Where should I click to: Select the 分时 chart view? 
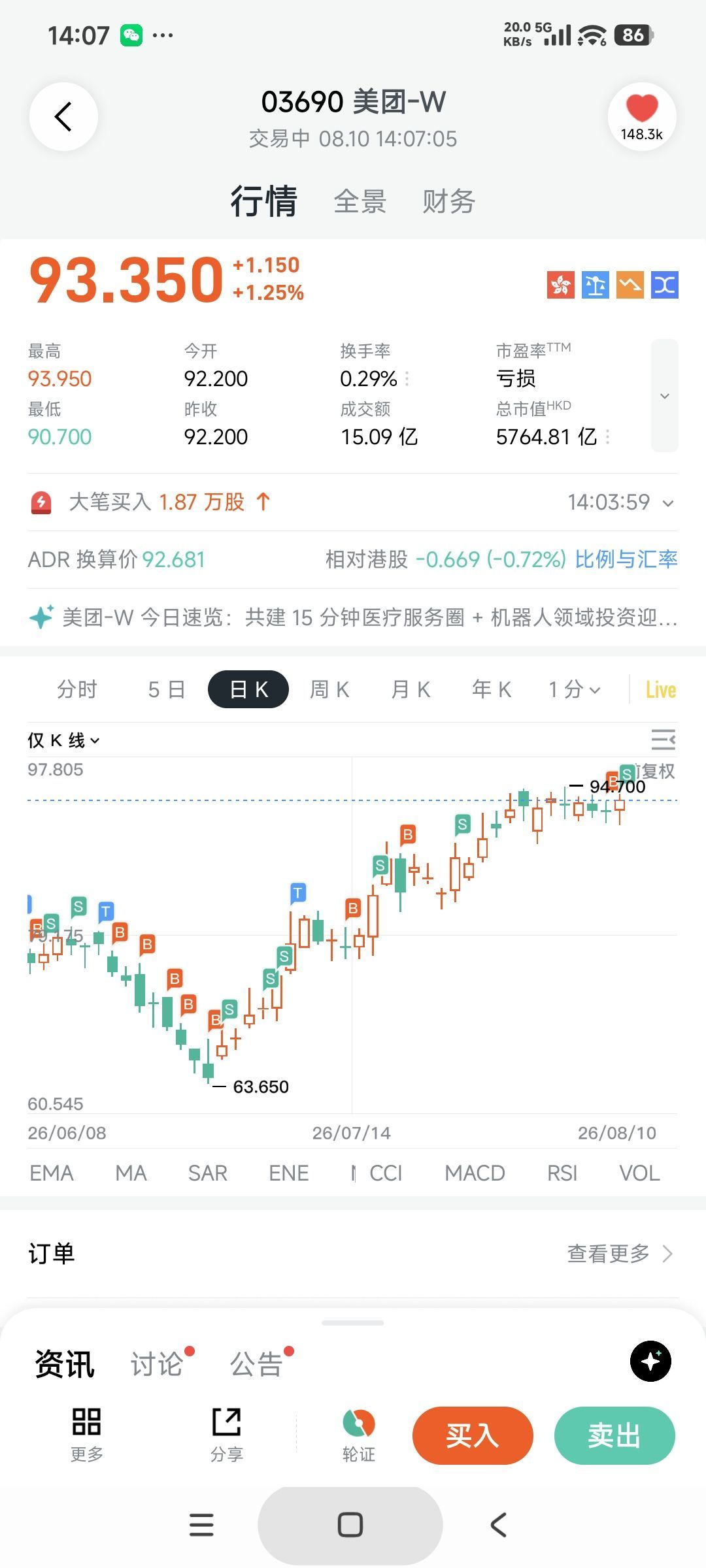(77, 689)
